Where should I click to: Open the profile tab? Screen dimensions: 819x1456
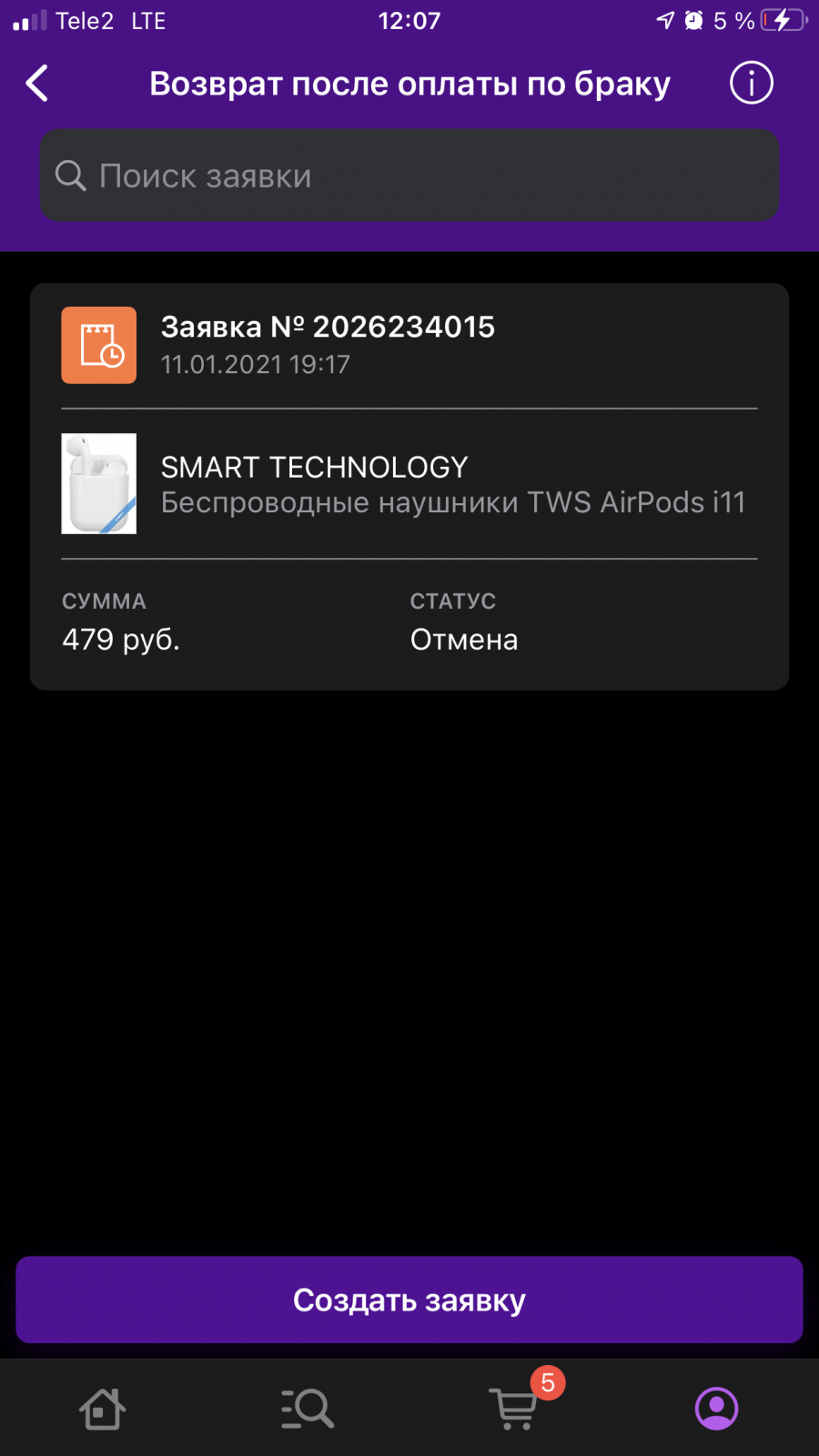[717, 1409]
